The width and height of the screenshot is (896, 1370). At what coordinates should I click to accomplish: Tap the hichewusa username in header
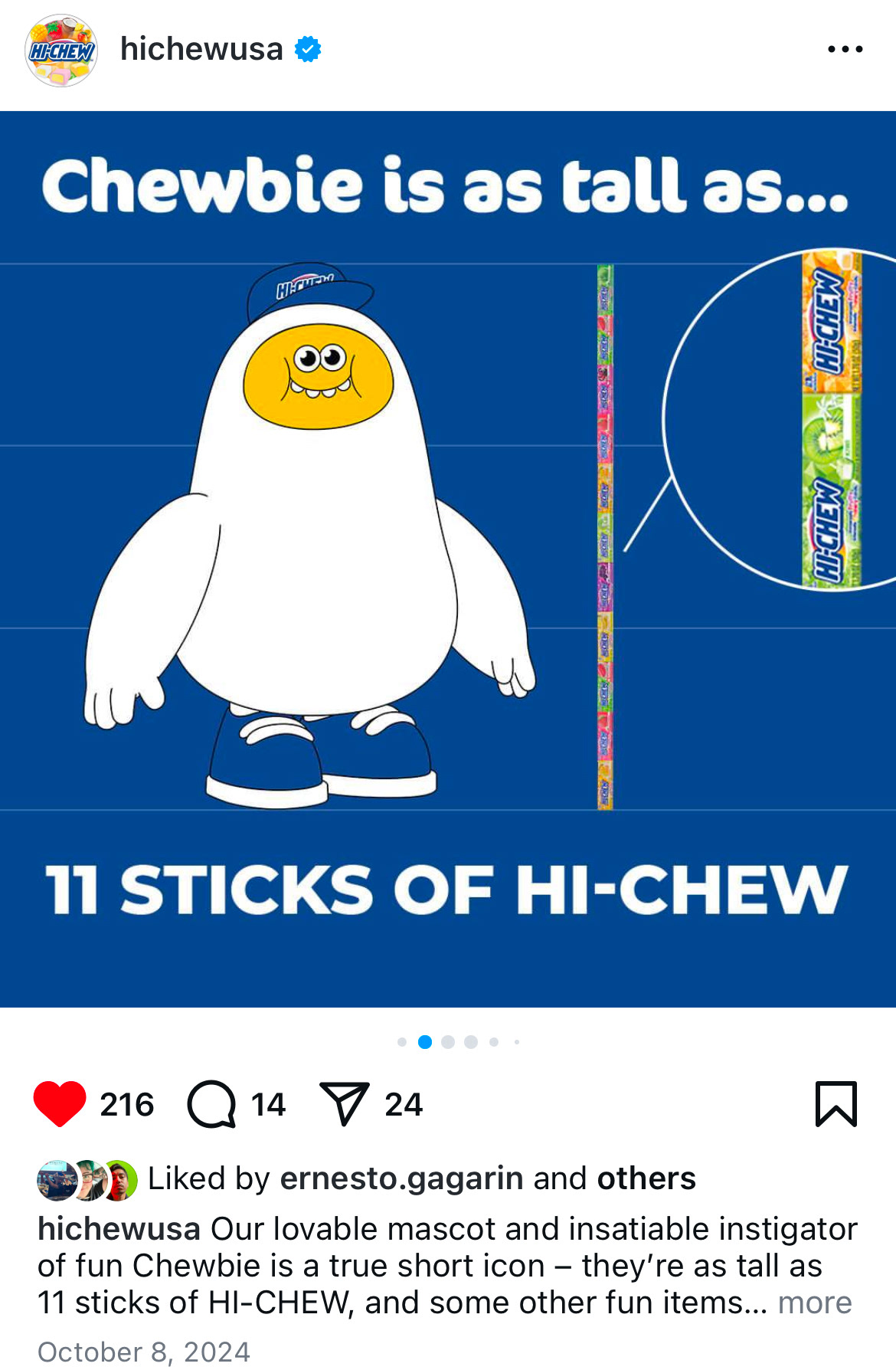tap(201, 50)
